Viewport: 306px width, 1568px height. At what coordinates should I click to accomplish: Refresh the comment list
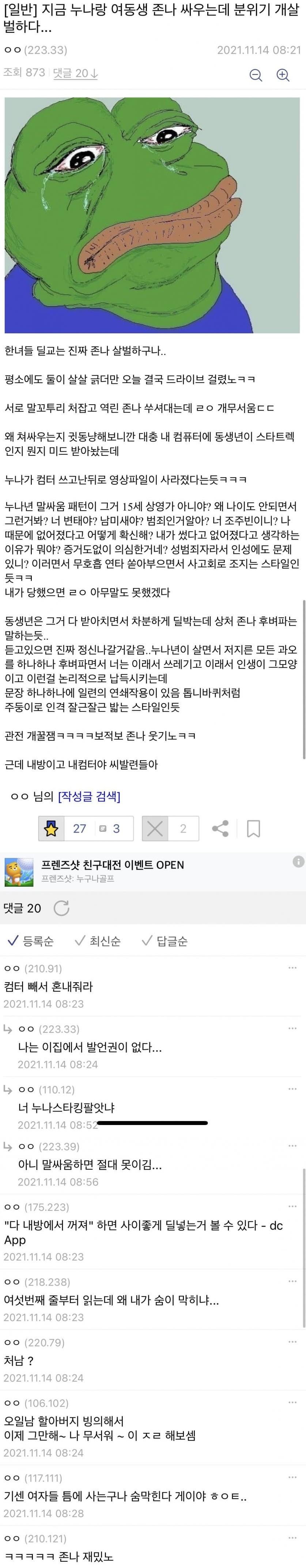pyautogui.click(x=61, y=908)
